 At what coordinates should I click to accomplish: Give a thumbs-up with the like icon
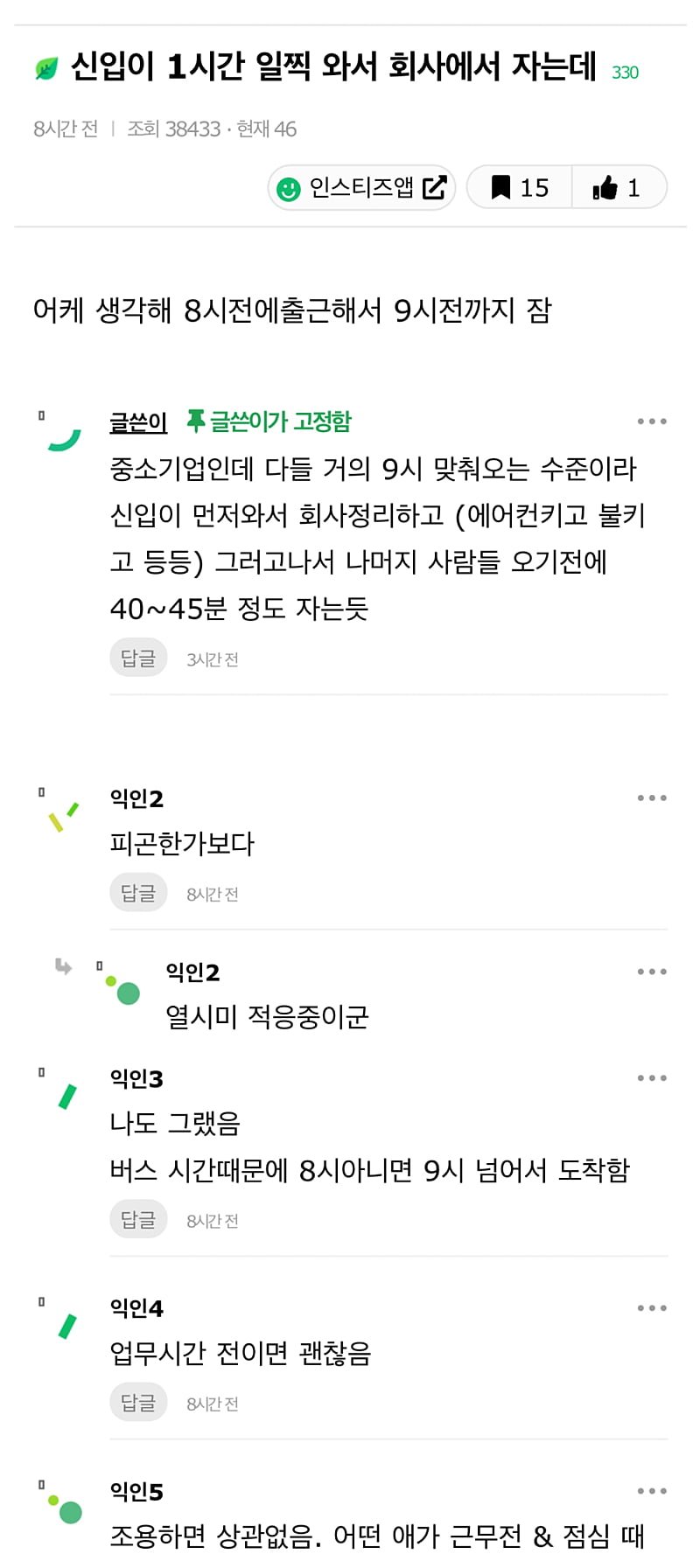click(x=605, y=186)
